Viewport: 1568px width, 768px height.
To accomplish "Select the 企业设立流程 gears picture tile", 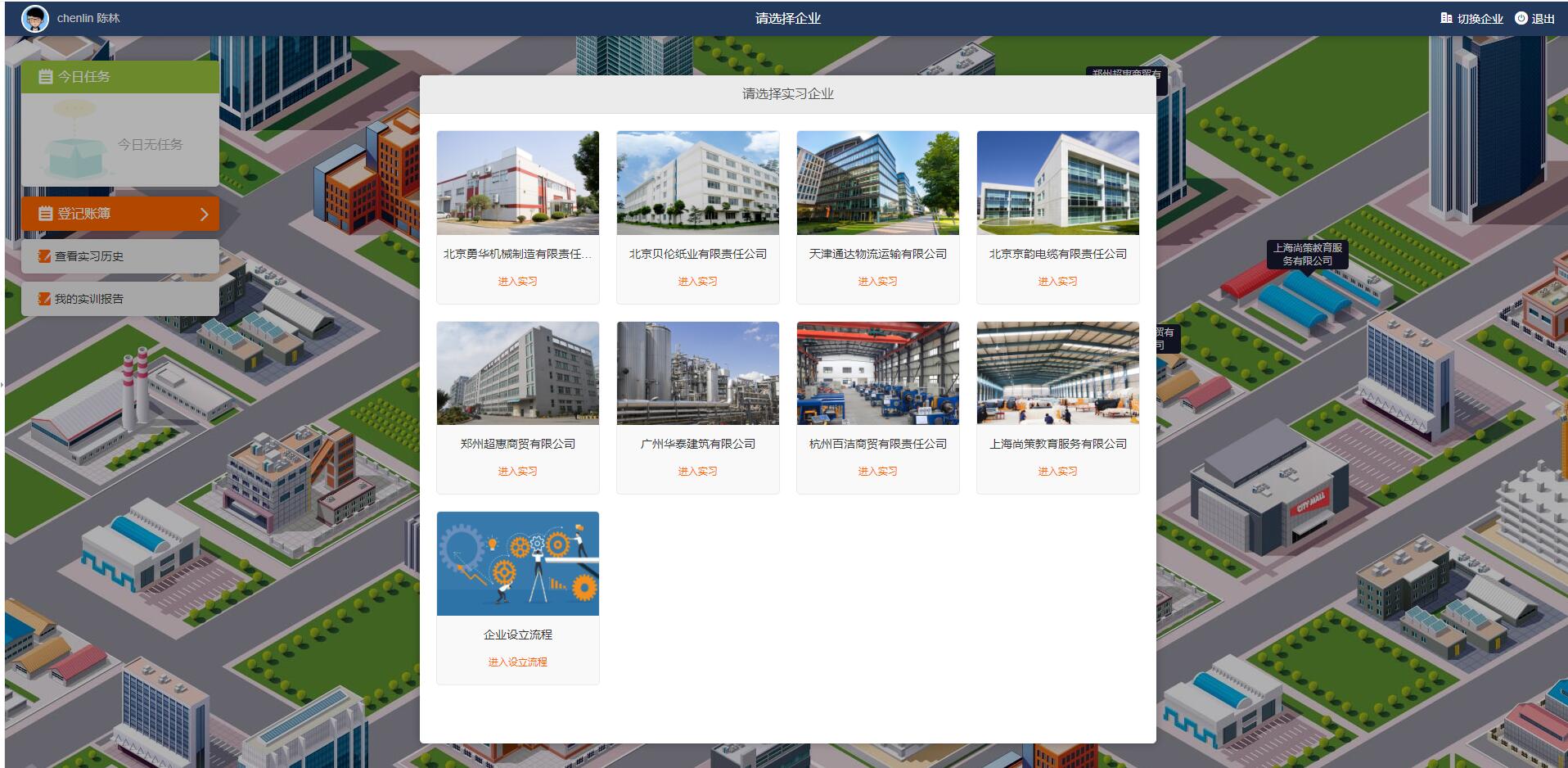I will (x=517, y=563).
